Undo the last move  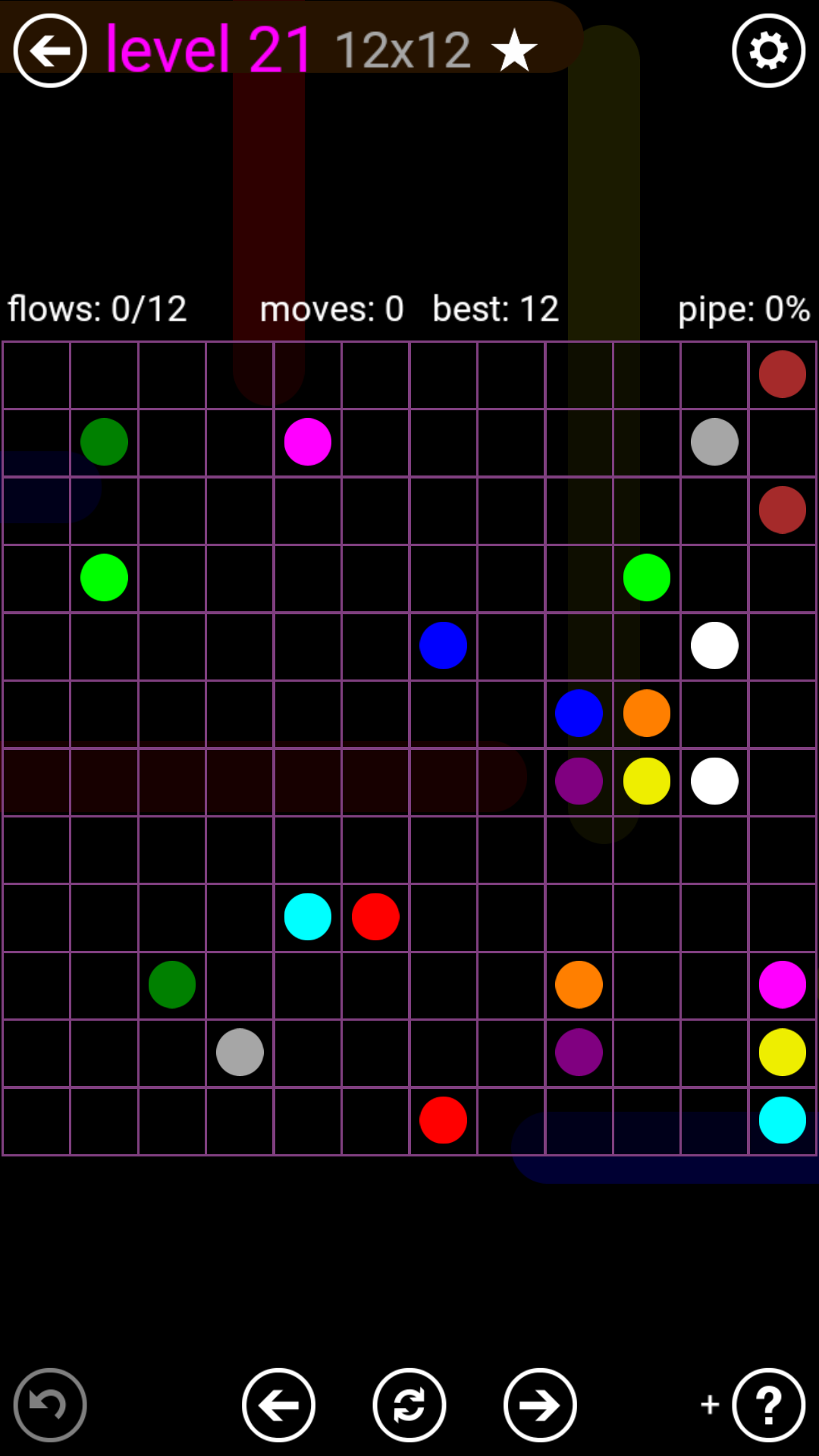(x=50, y=1405)
